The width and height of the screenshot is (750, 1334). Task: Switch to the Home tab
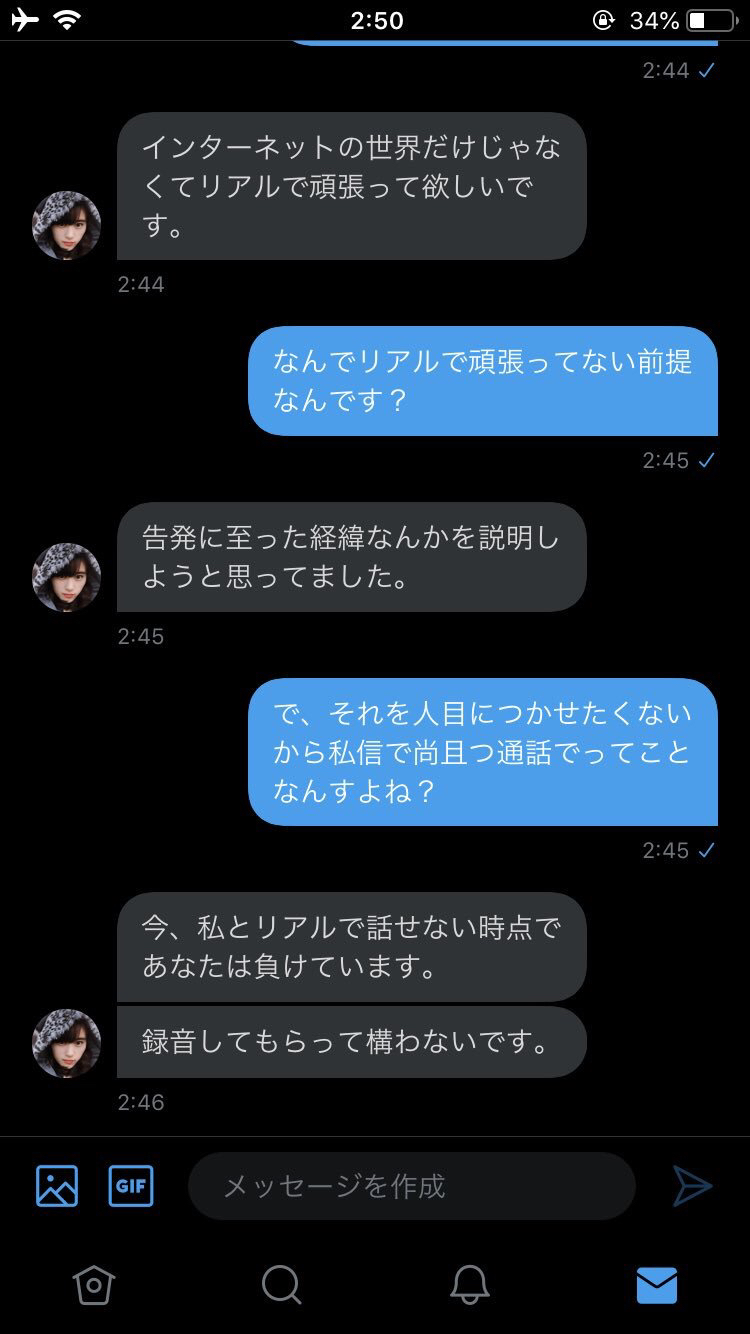point(94,1285)
